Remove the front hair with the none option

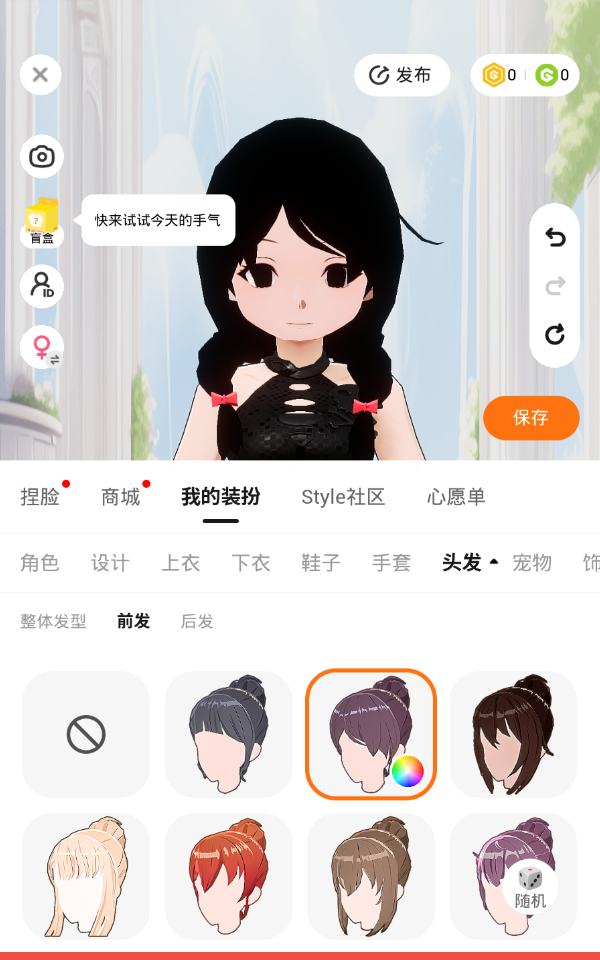[x=86, y=735]
